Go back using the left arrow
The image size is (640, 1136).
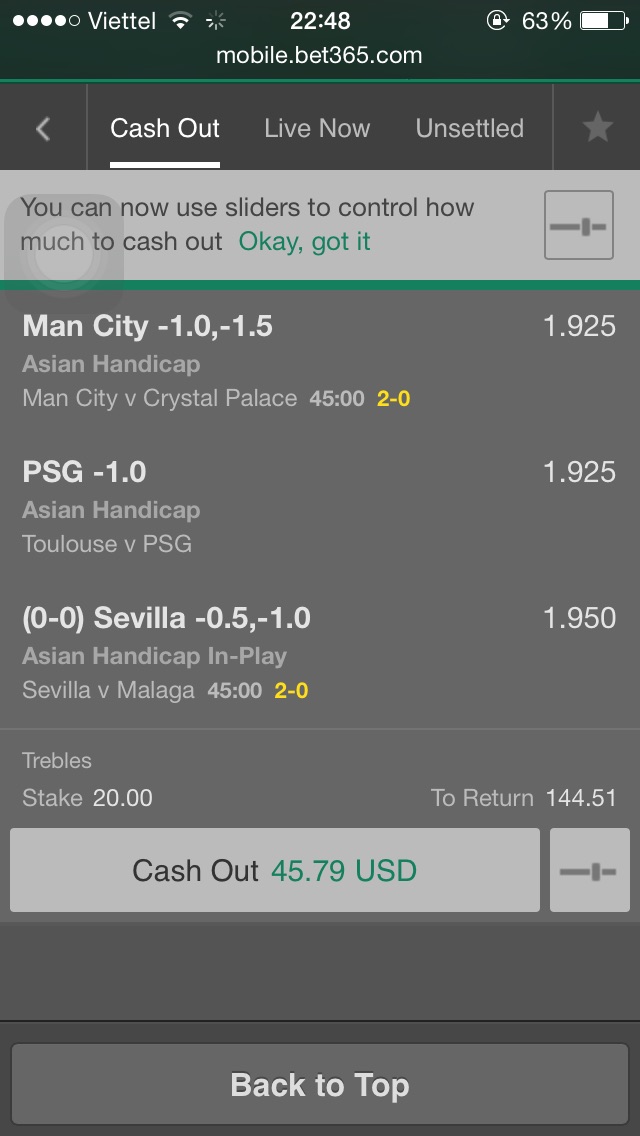pos(43,128)
